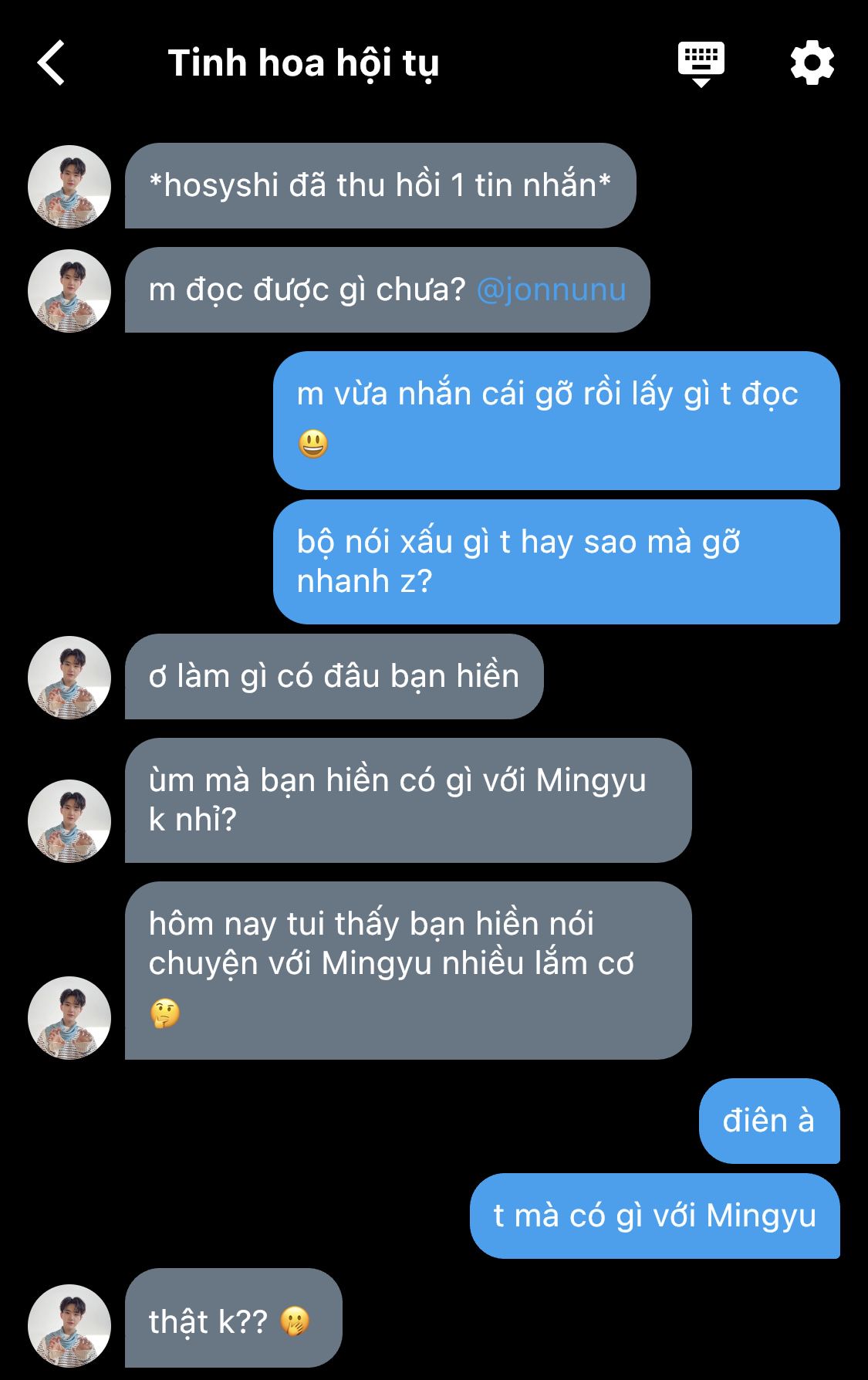868x1380 pixels.
Task: Hide the keyboard with the keyboard icon
Action: click(x=701, y=63)
